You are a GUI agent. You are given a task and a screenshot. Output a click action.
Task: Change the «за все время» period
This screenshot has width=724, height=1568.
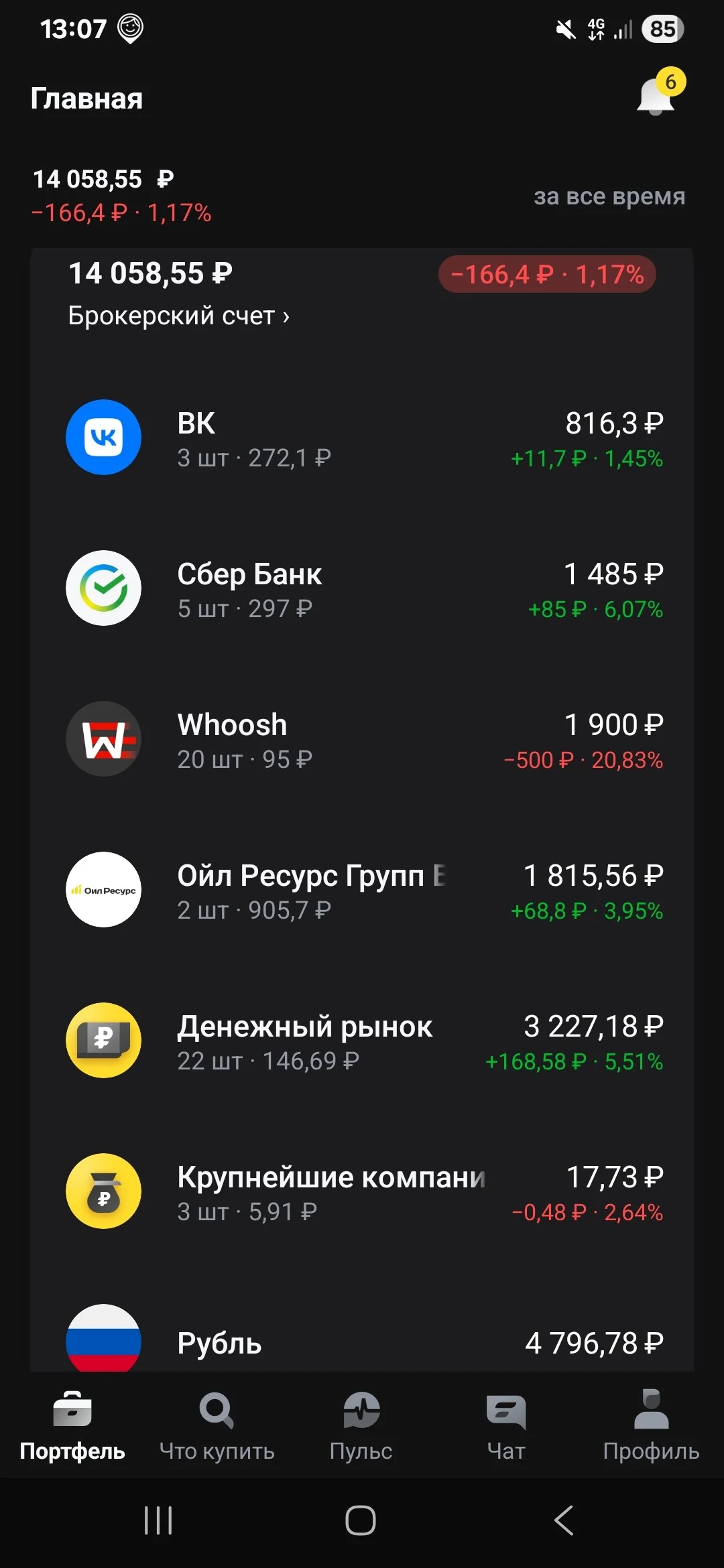609,196
